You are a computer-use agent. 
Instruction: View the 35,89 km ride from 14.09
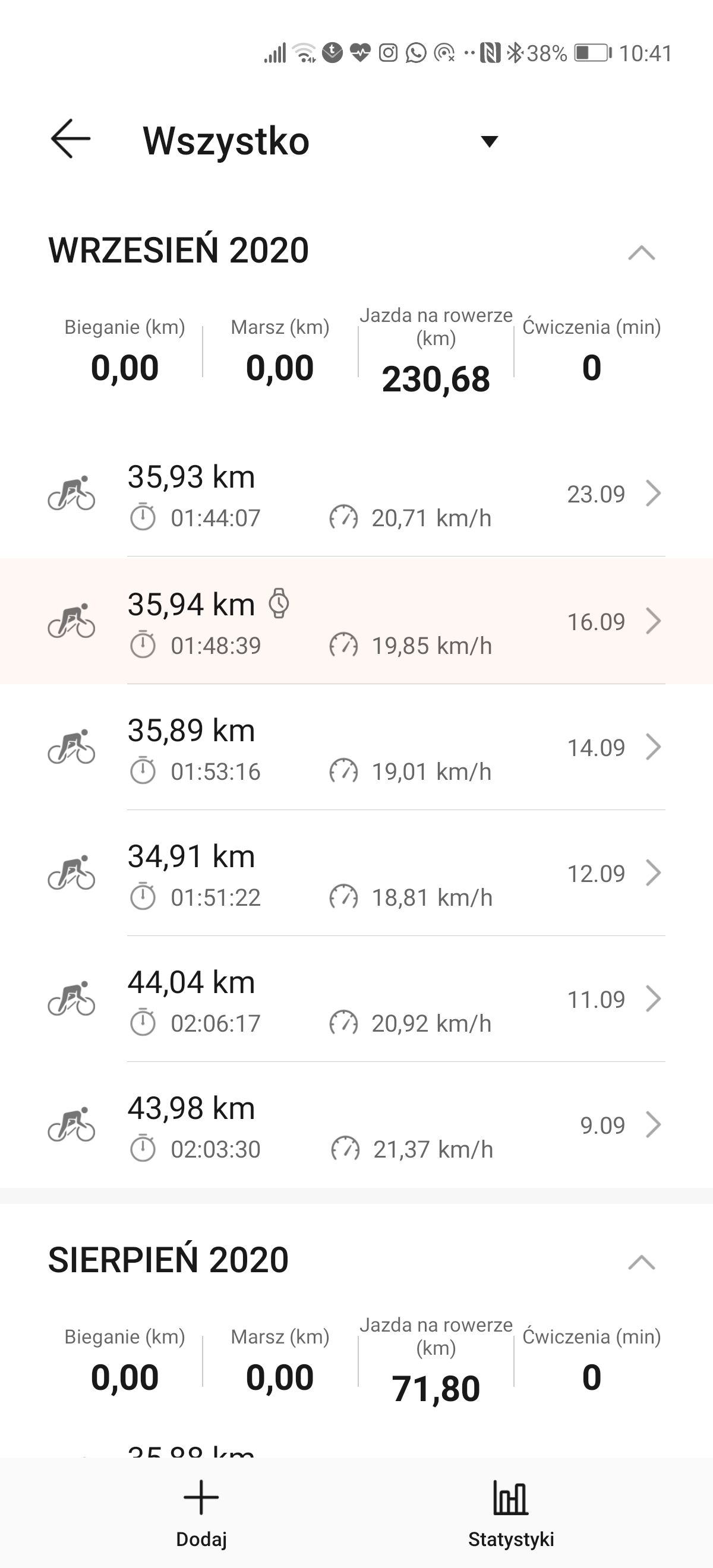point(356,748)
